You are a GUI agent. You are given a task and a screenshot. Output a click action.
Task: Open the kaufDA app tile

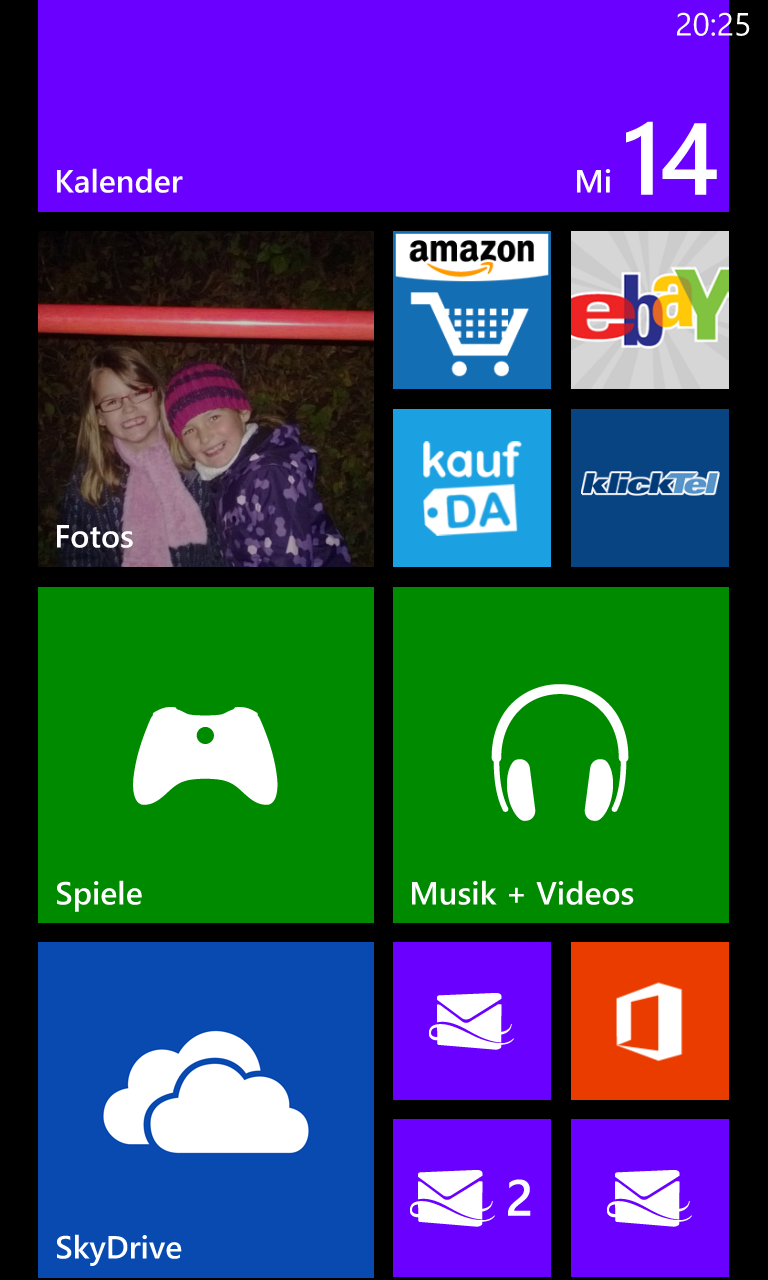pos(472,488)
